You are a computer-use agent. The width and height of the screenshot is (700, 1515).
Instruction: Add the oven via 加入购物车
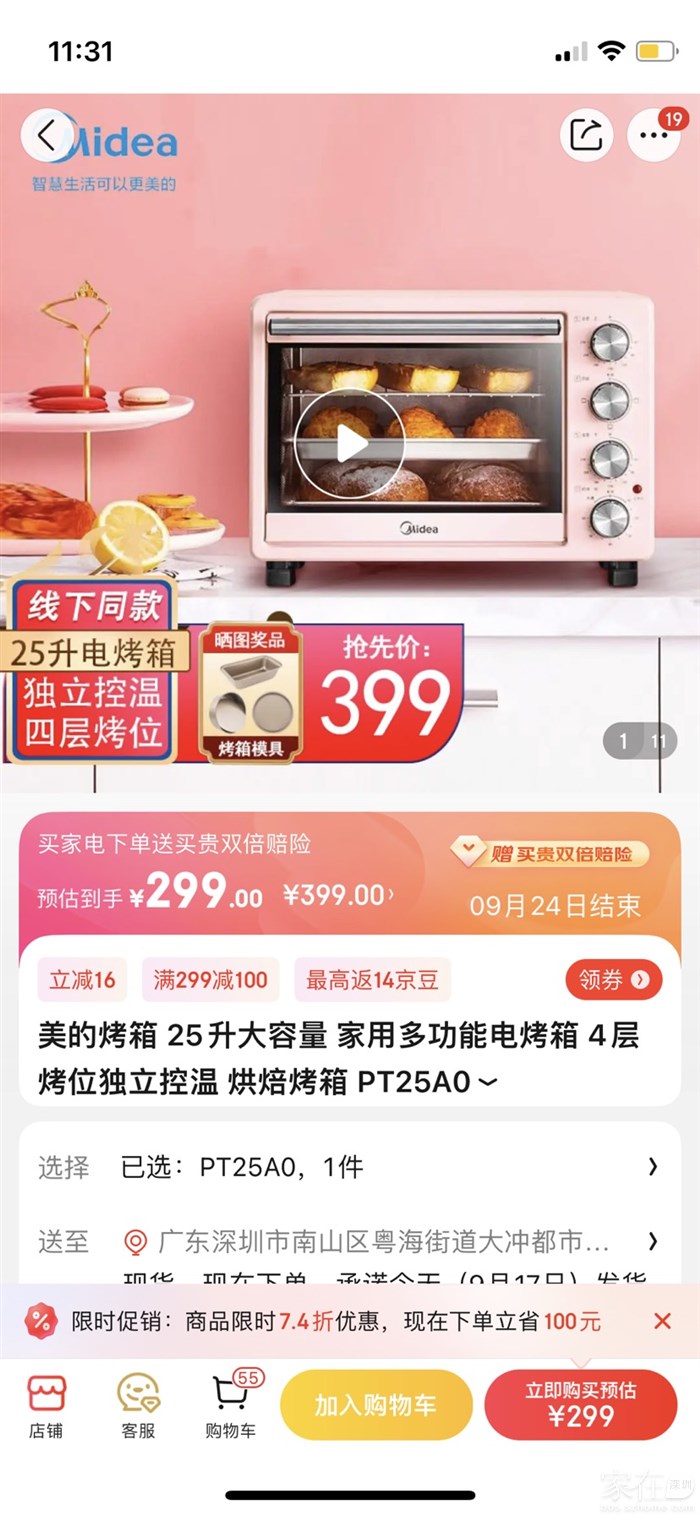tap(375, 1405)
